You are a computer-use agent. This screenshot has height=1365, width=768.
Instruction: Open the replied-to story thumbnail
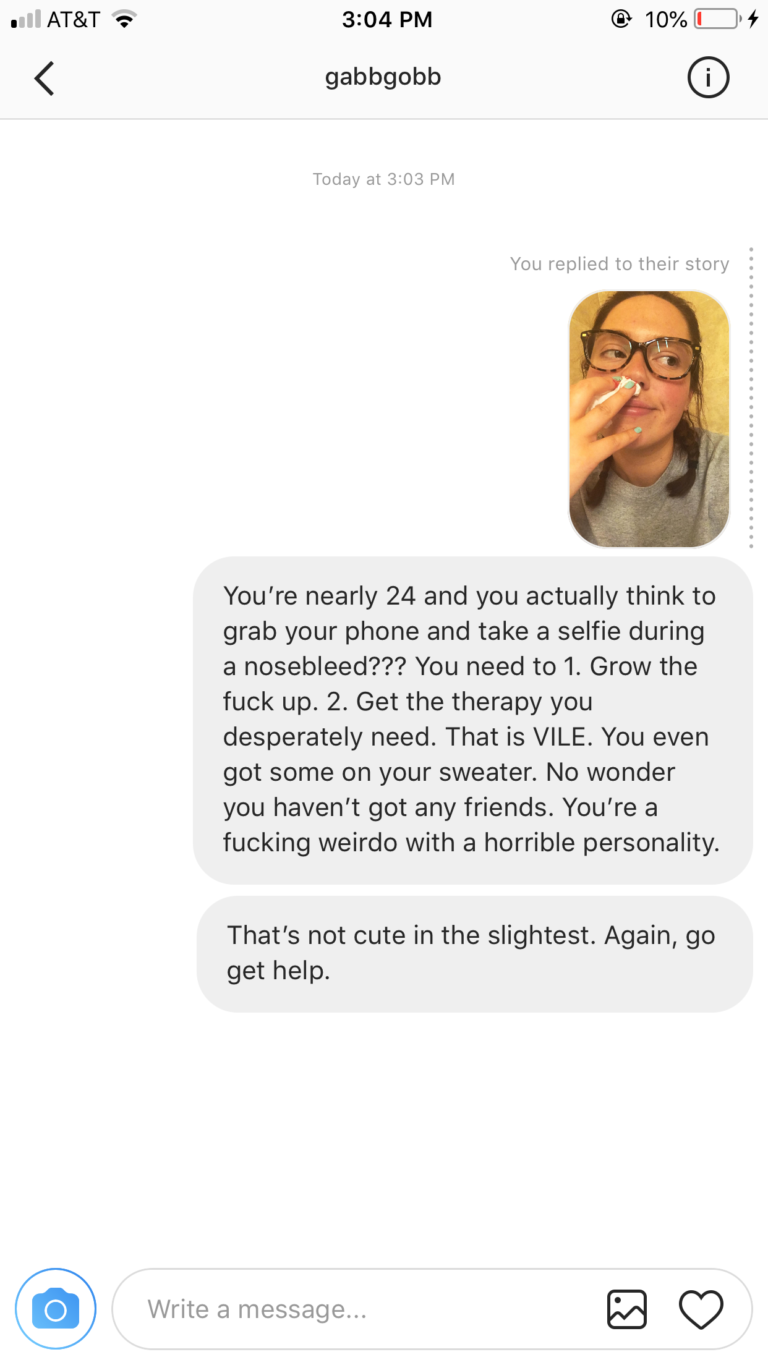pos(649,419)
